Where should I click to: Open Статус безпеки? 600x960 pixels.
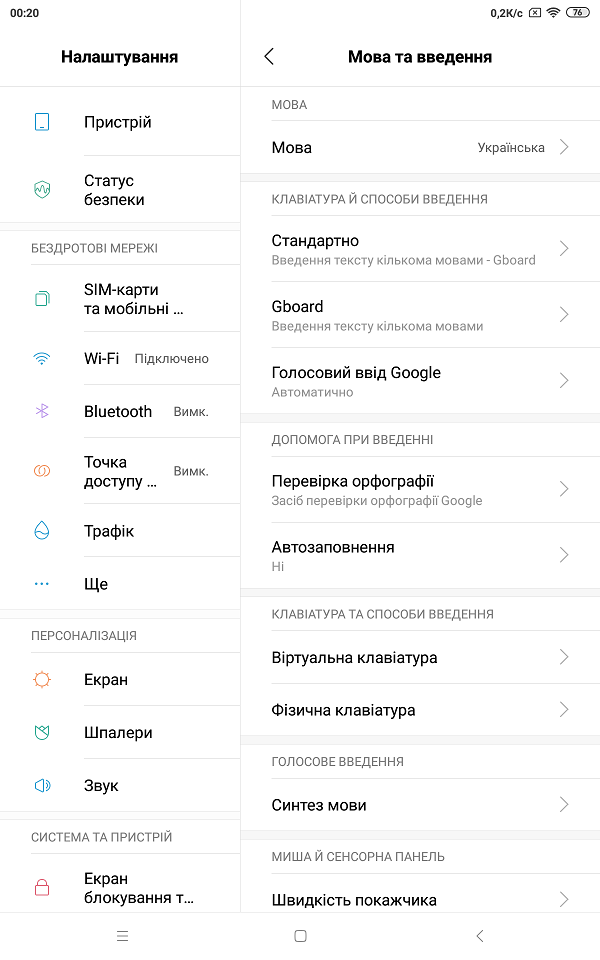coord(120,190)
